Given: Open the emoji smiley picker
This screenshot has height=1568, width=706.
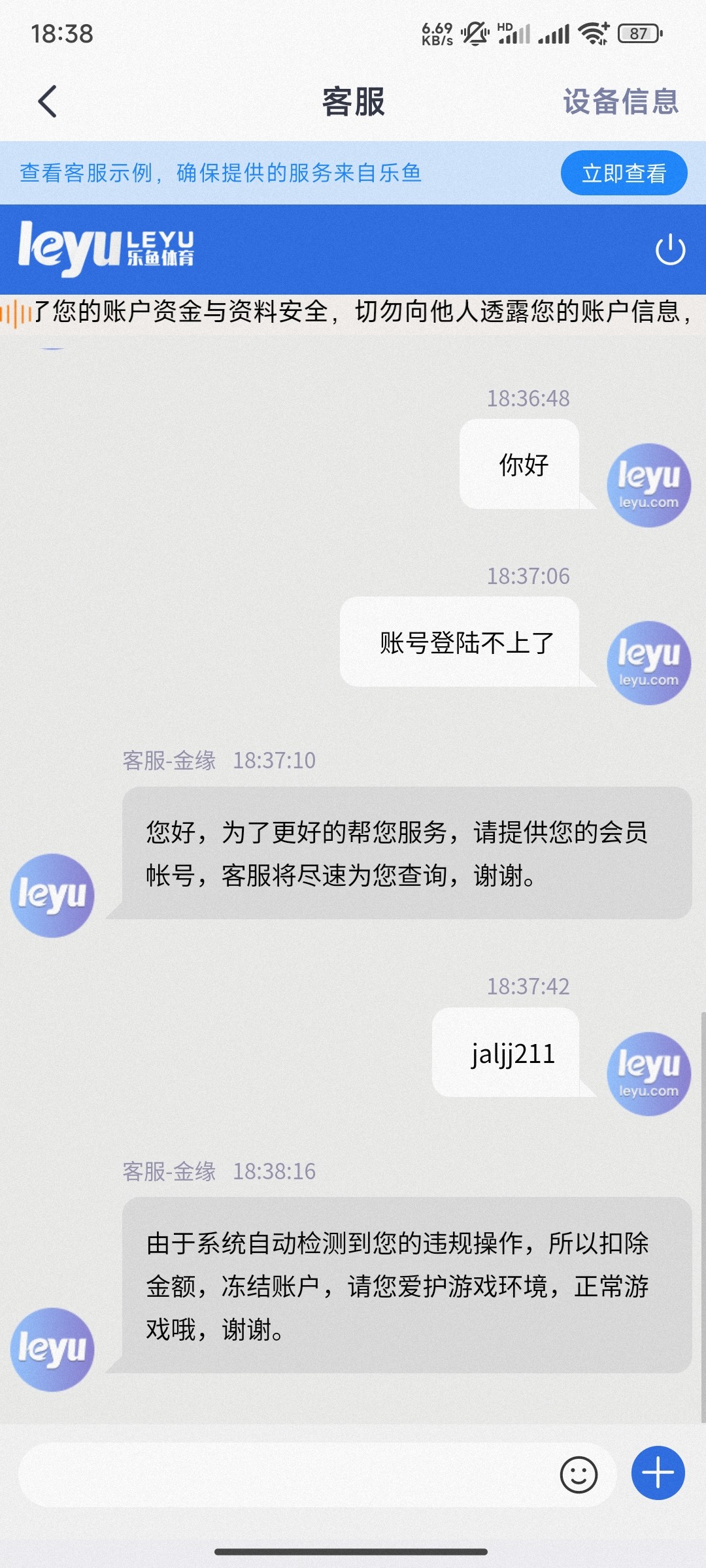Looking at the screenshot, I should coord(579,1475).
